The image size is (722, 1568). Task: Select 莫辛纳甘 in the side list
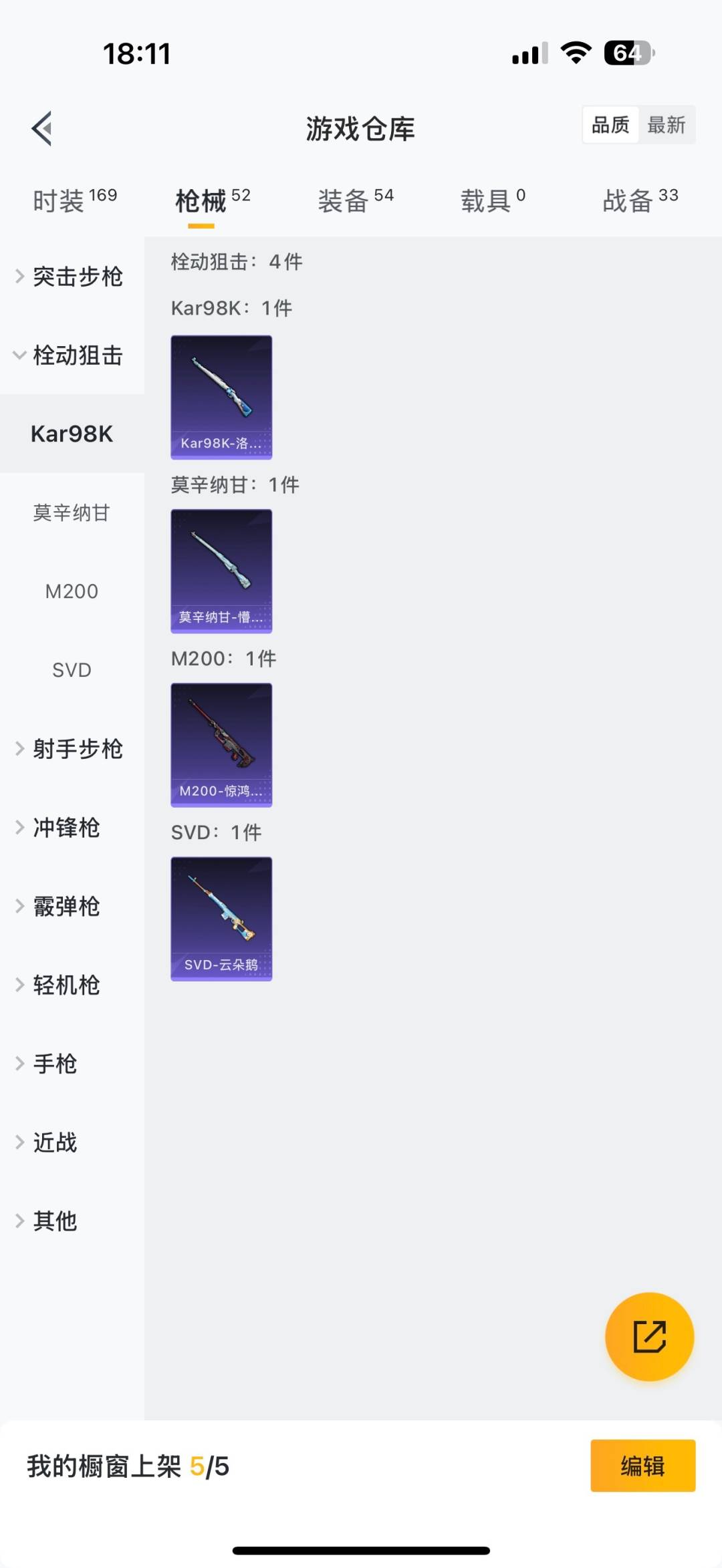click(x=72, y=513)
